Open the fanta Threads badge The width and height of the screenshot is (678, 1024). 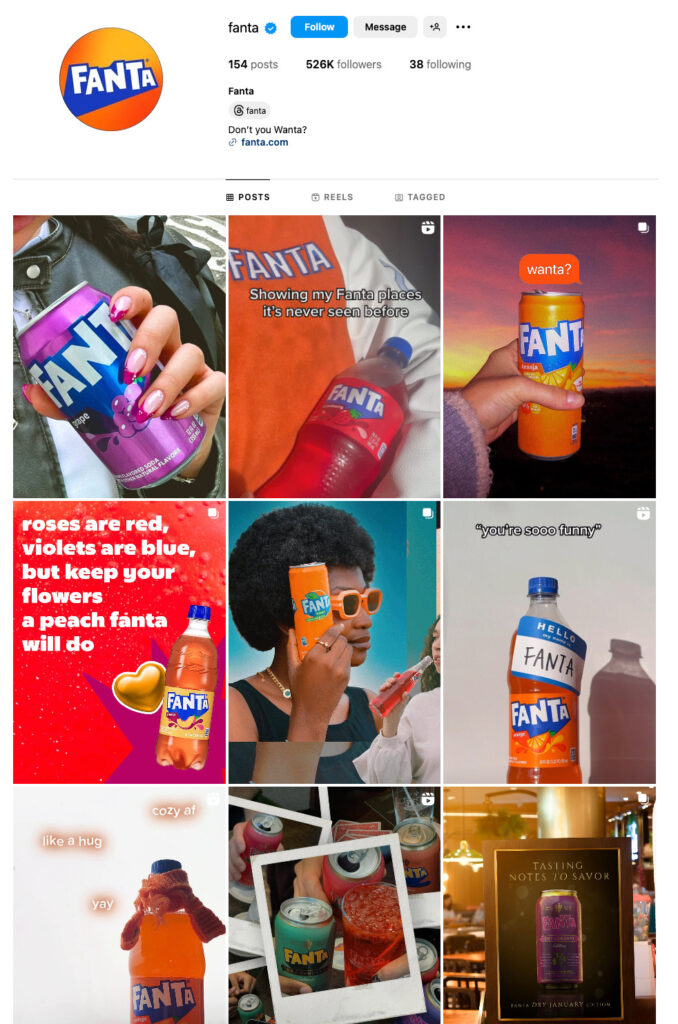(250, 111)
